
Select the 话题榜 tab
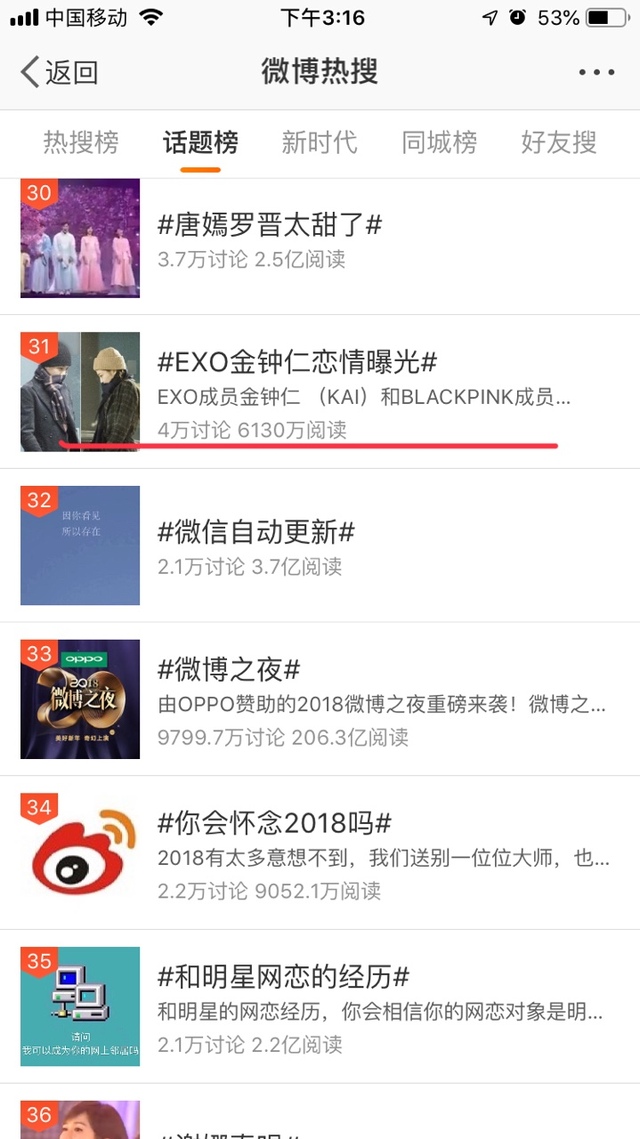click(200, 142)
